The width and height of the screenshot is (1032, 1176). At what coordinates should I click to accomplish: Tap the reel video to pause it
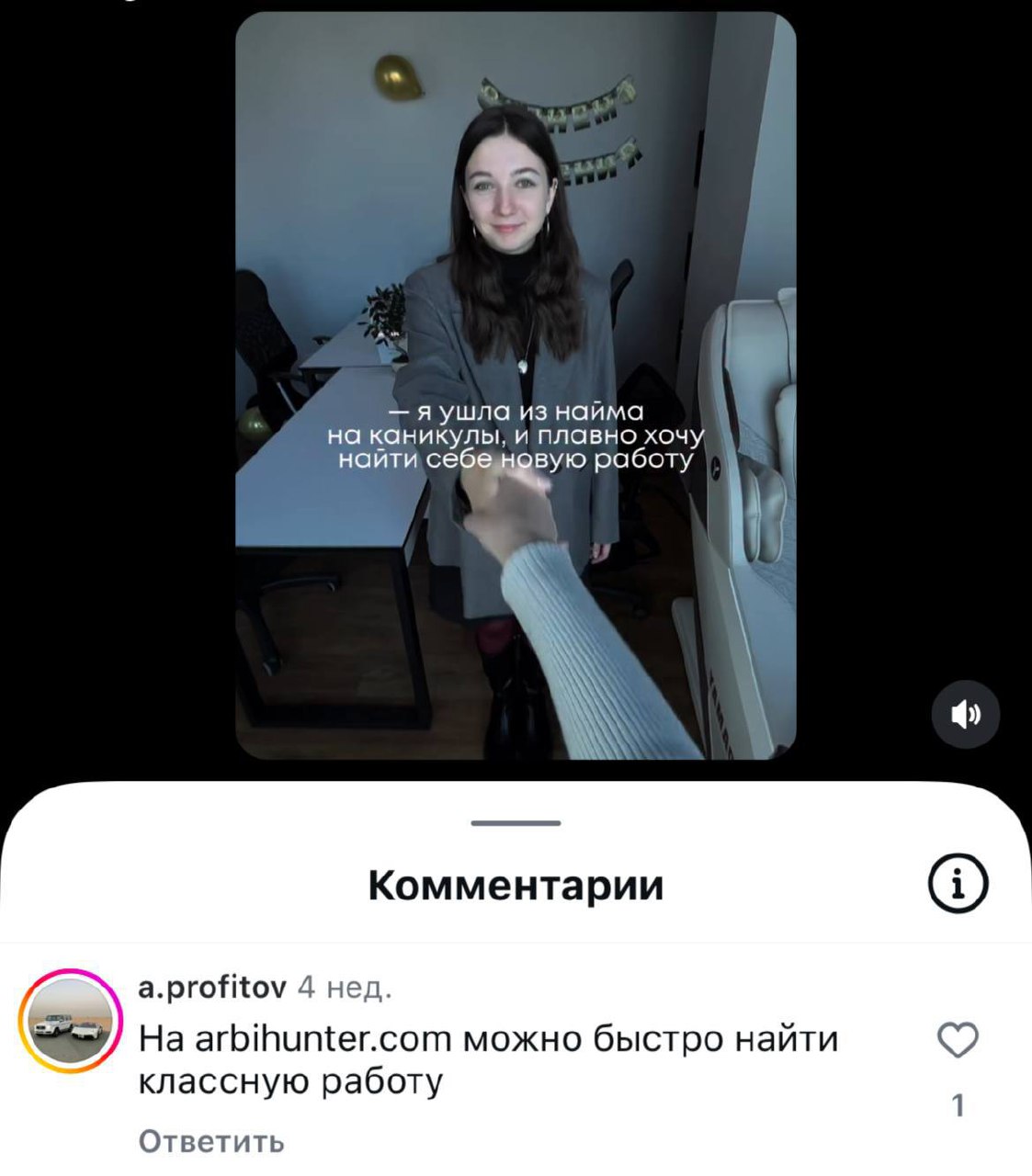516,276
